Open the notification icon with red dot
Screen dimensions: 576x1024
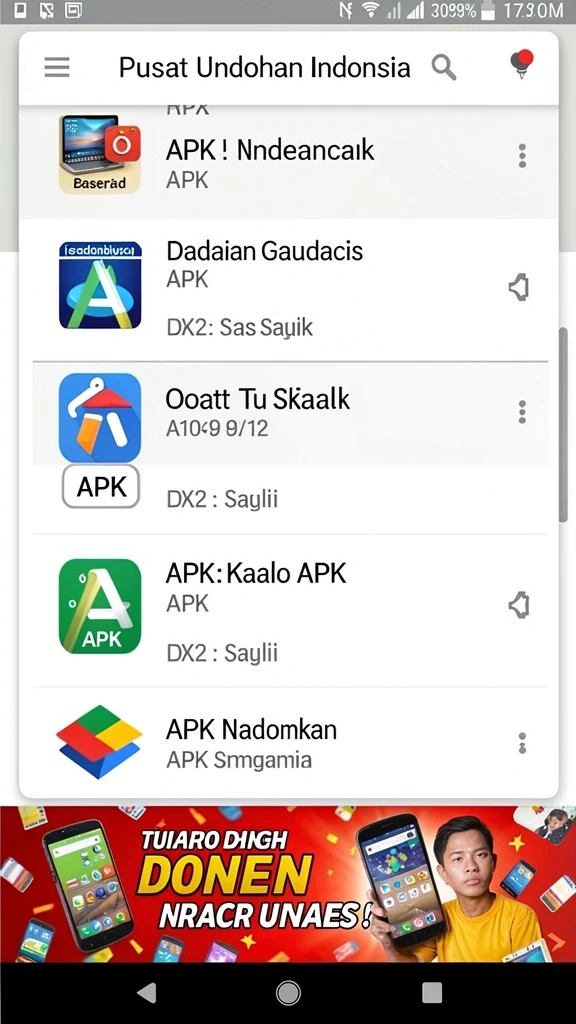[521, 64]
